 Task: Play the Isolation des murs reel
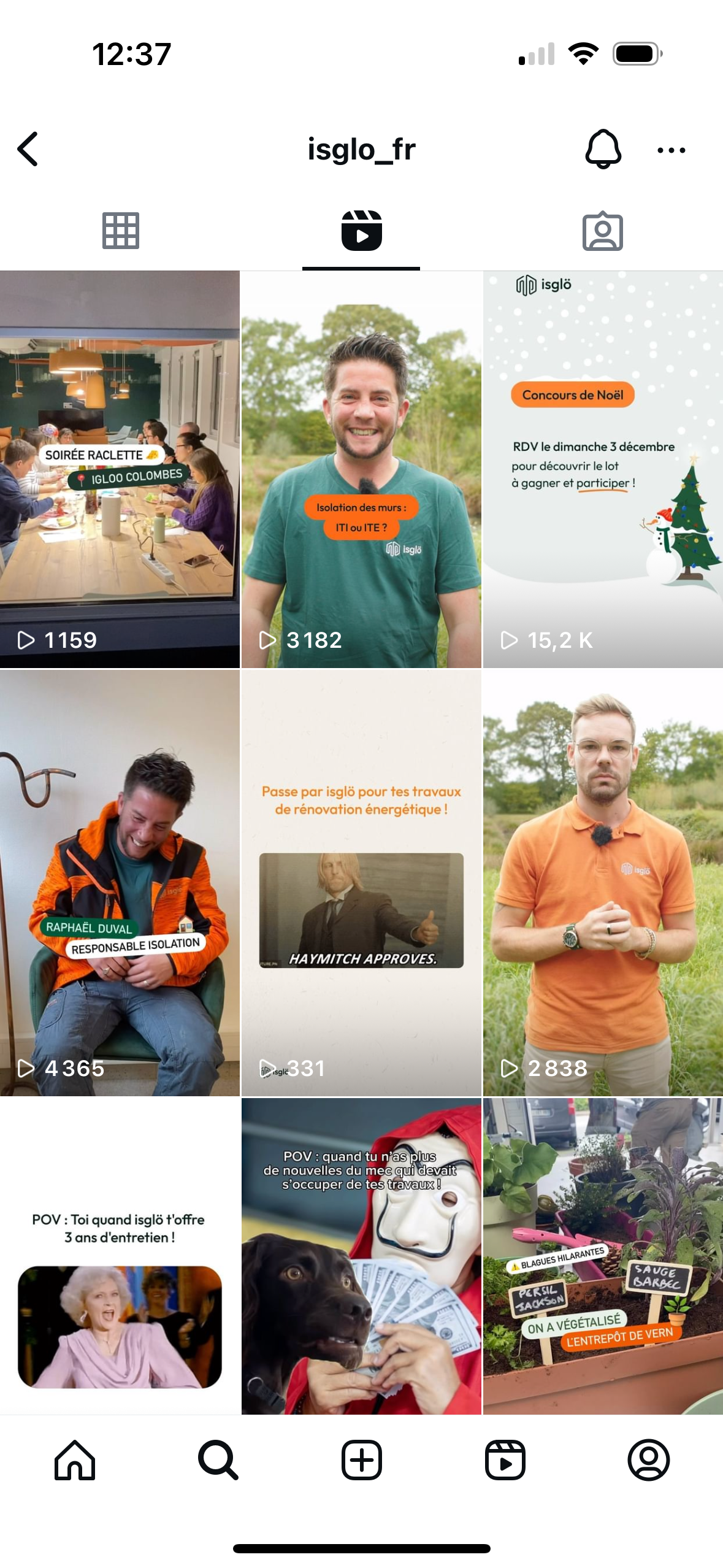(361, 469)
